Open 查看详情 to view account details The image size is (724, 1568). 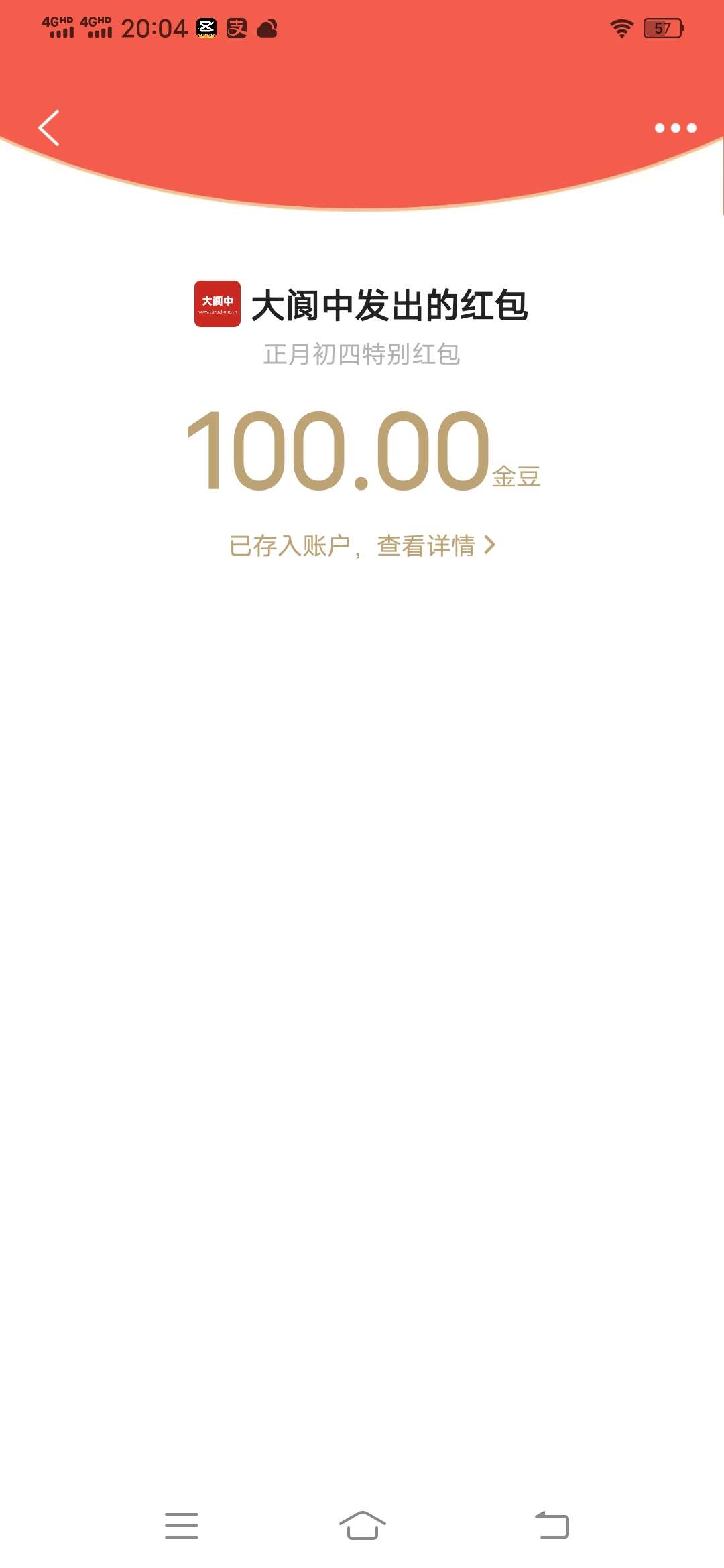coord(436,545)
